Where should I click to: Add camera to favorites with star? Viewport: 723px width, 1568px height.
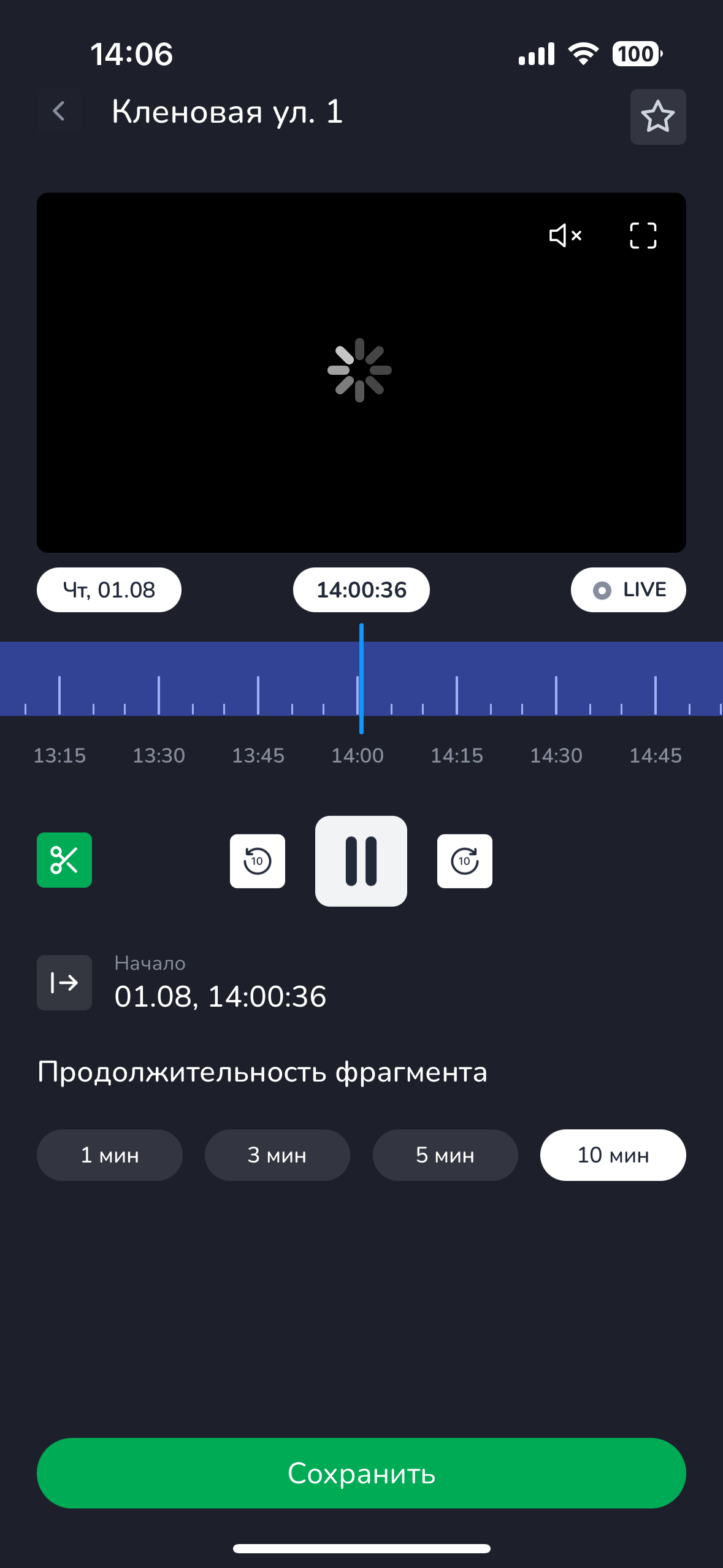point(657,117)
